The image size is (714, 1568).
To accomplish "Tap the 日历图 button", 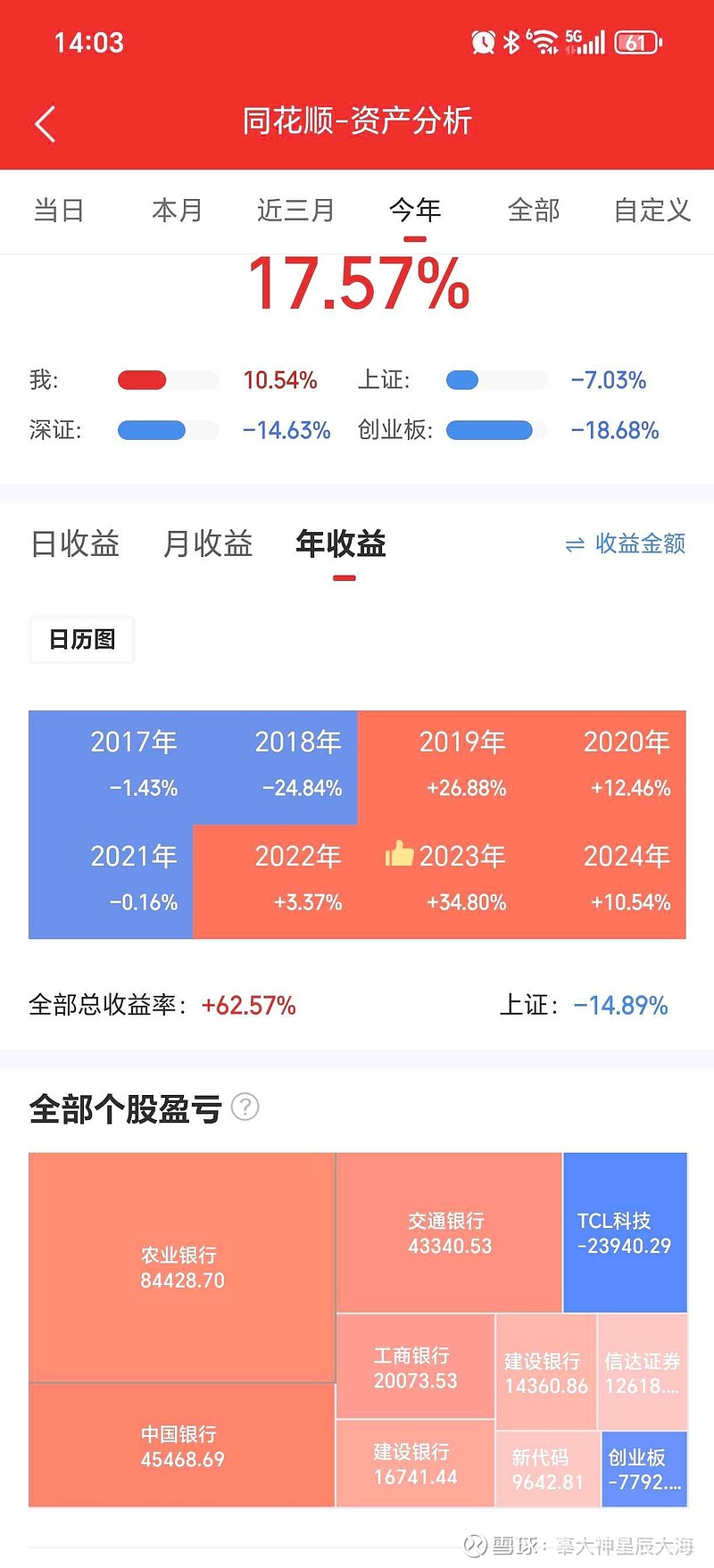I will 82,640.
